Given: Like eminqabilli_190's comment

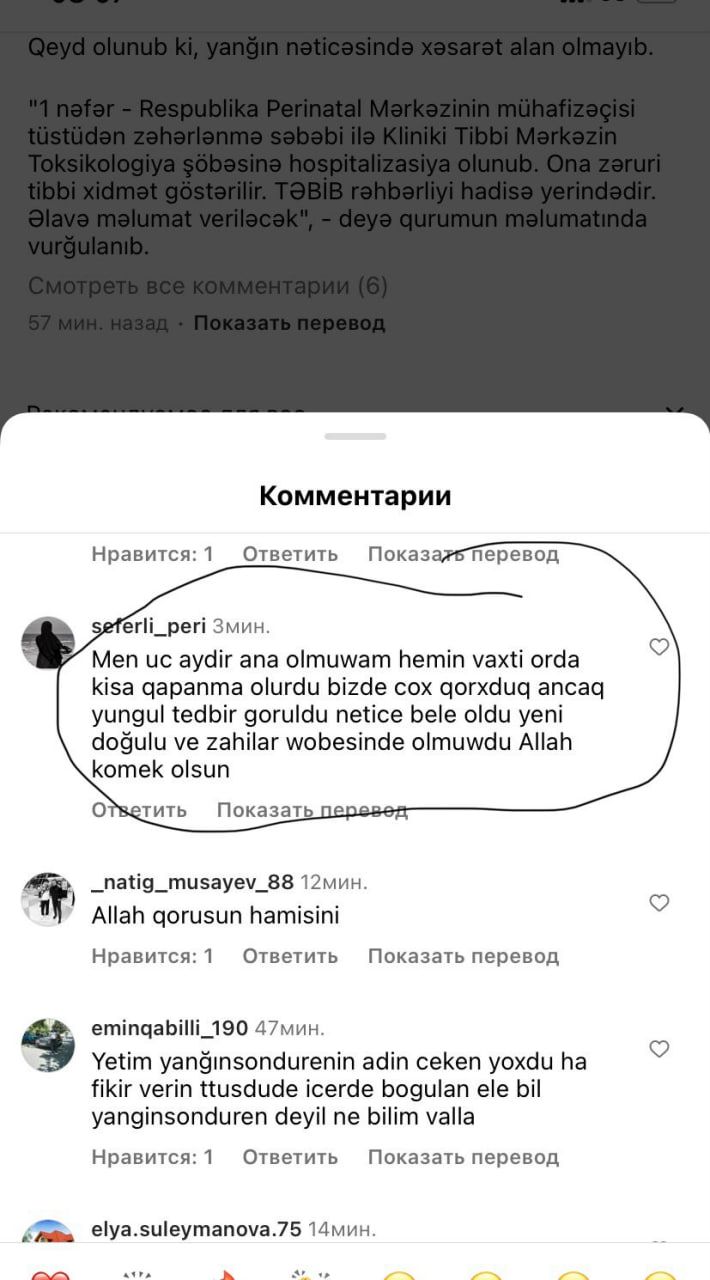Looking at the screenshot, I should click(x=659, y=1049).
